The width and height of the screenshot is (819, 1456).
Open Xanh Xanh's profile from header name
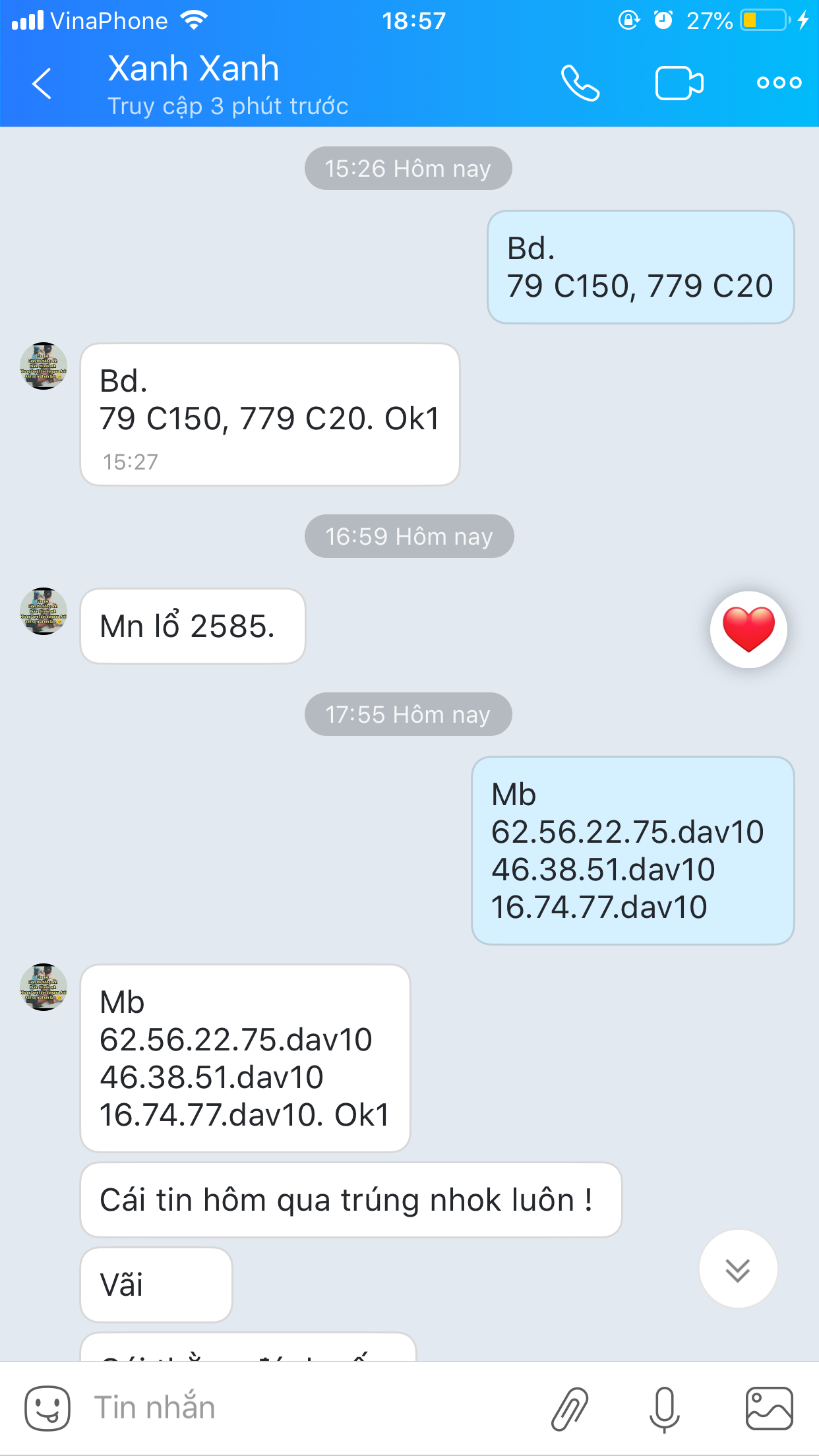[194, 69]
